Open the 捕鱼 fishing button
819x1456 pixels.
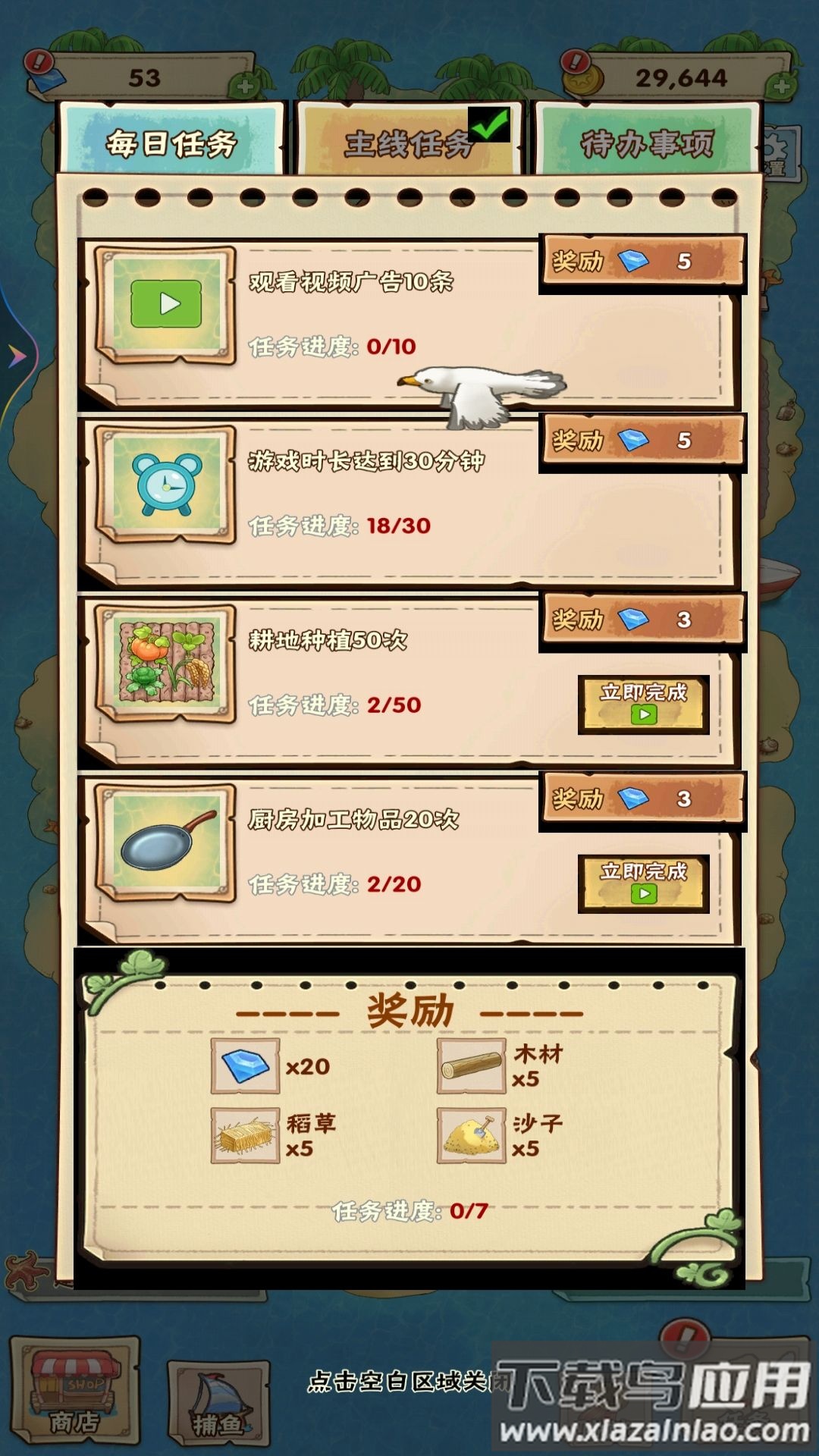pos(218,1404)
